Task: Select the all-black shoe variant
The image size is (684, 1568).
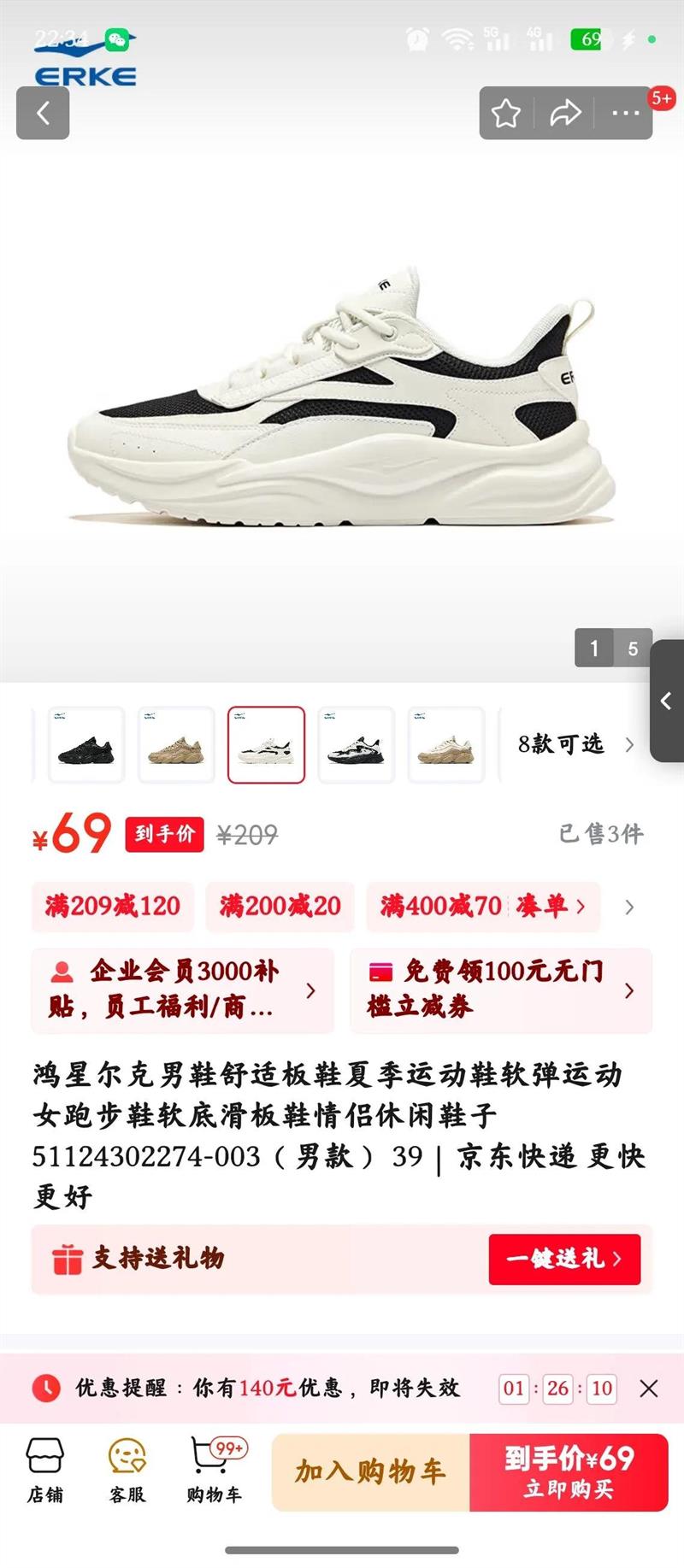Action: point(86,745)
